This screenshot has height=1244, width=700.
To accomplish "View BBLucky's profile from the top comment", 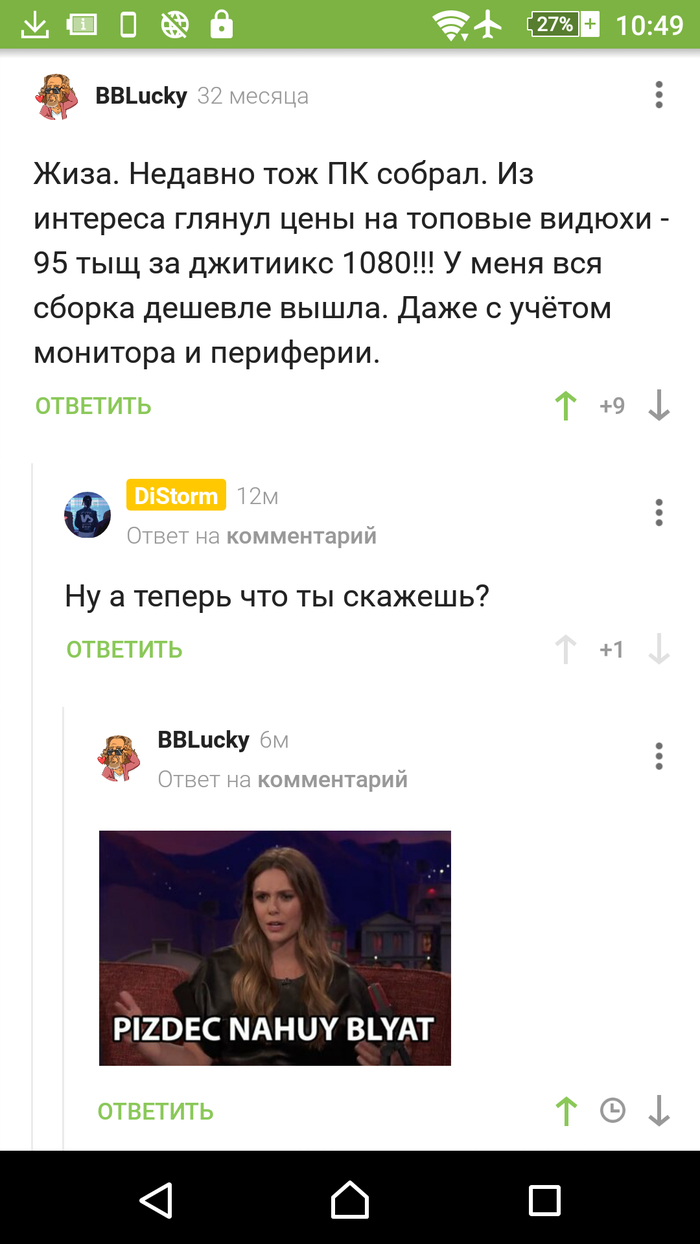I will point(141,96).
